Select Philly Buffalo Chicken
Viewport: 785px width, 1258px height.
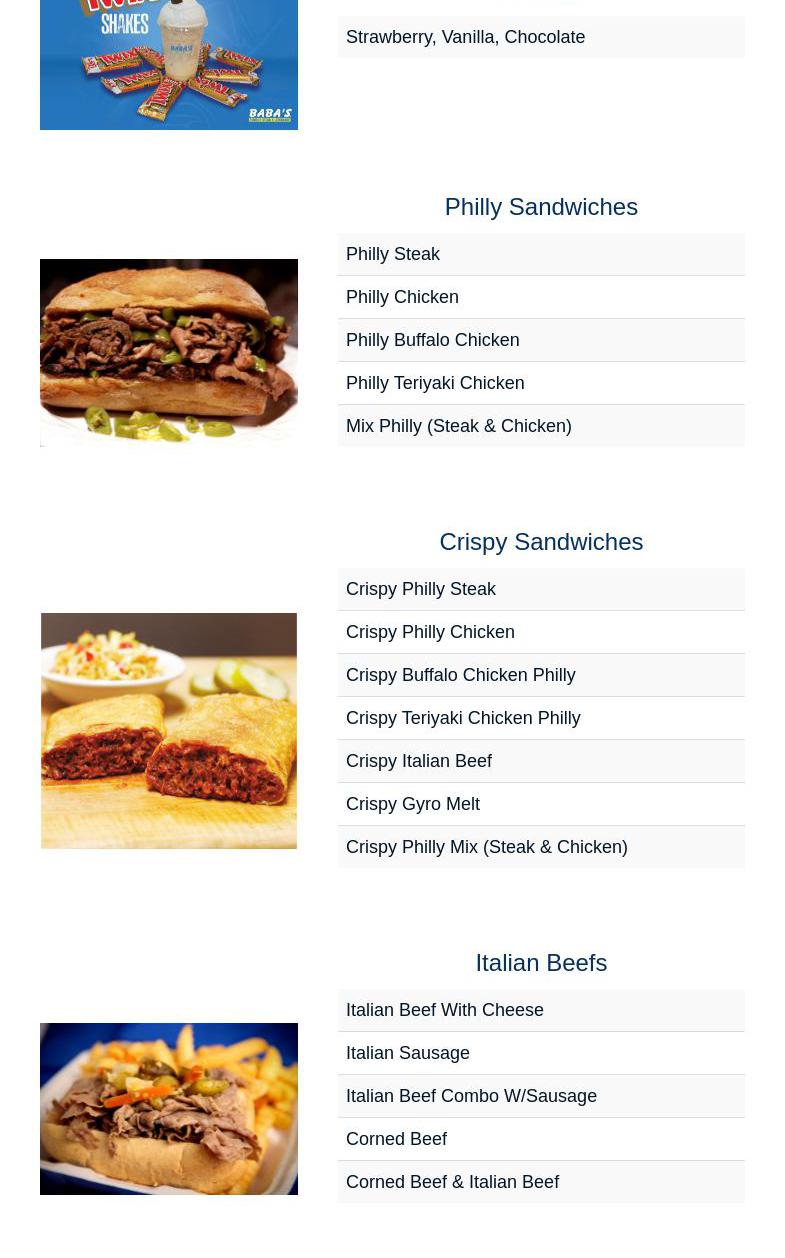coord(541,340)
